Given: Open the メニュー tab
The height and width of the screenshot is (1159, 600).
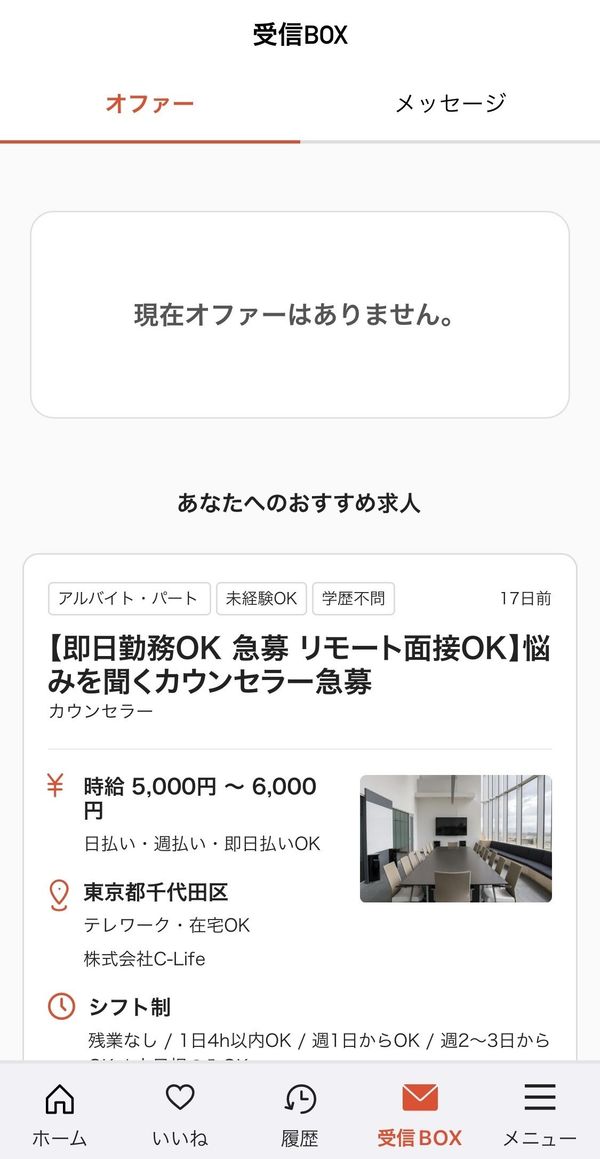Looking at the screenshot, I should [540, 1113].
